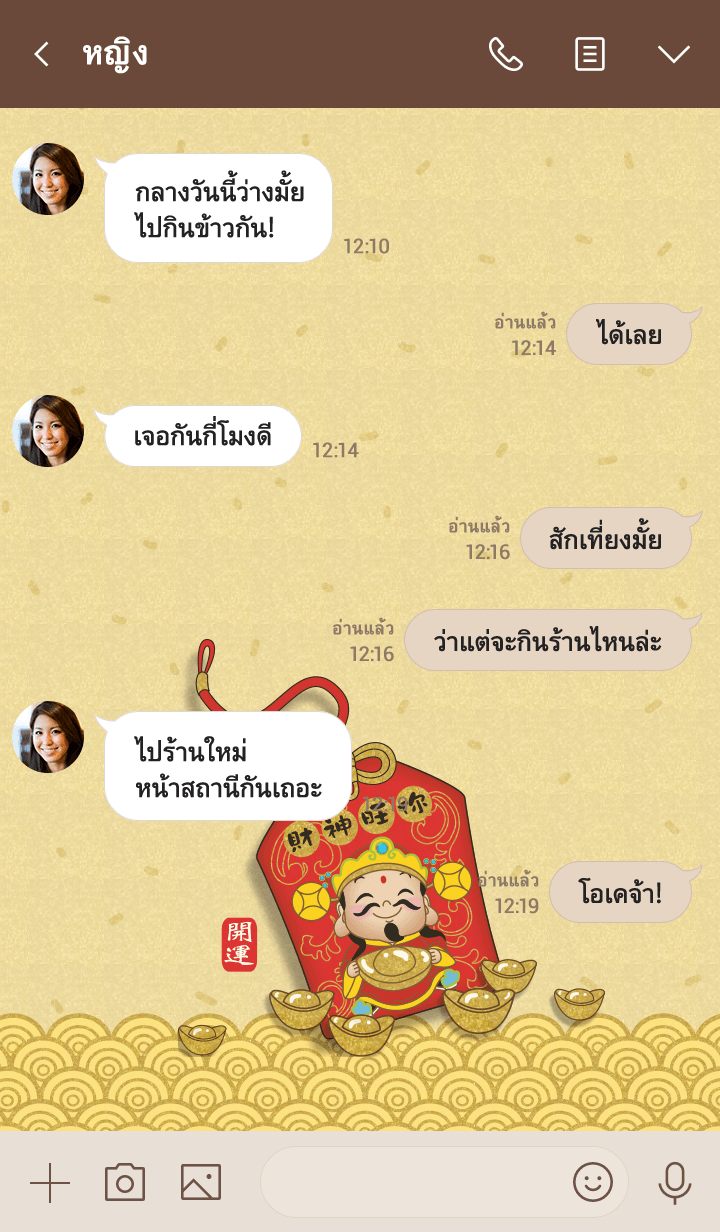Open the plus attachment menu

[50, 1183]
